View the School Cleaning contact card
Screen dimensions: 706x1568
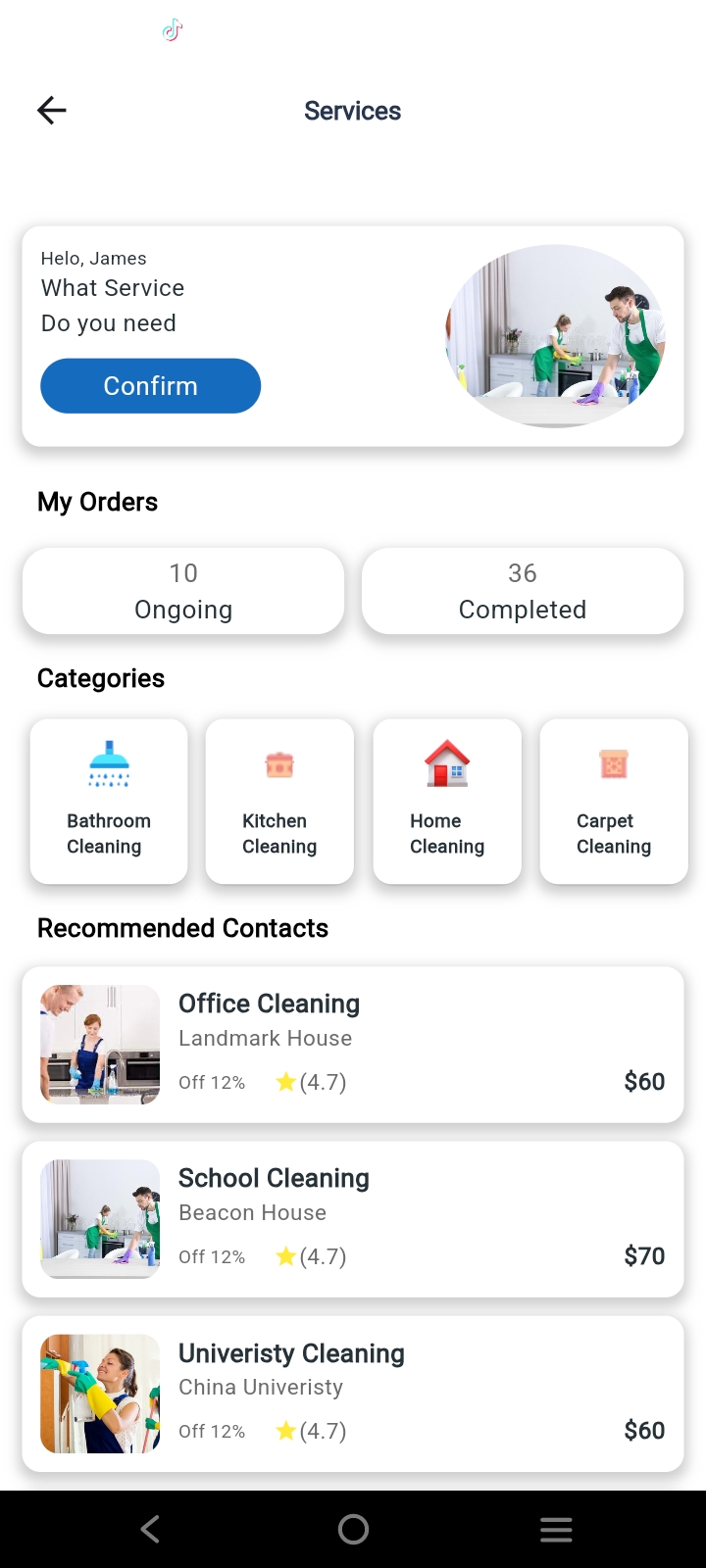click(353, 1219)
